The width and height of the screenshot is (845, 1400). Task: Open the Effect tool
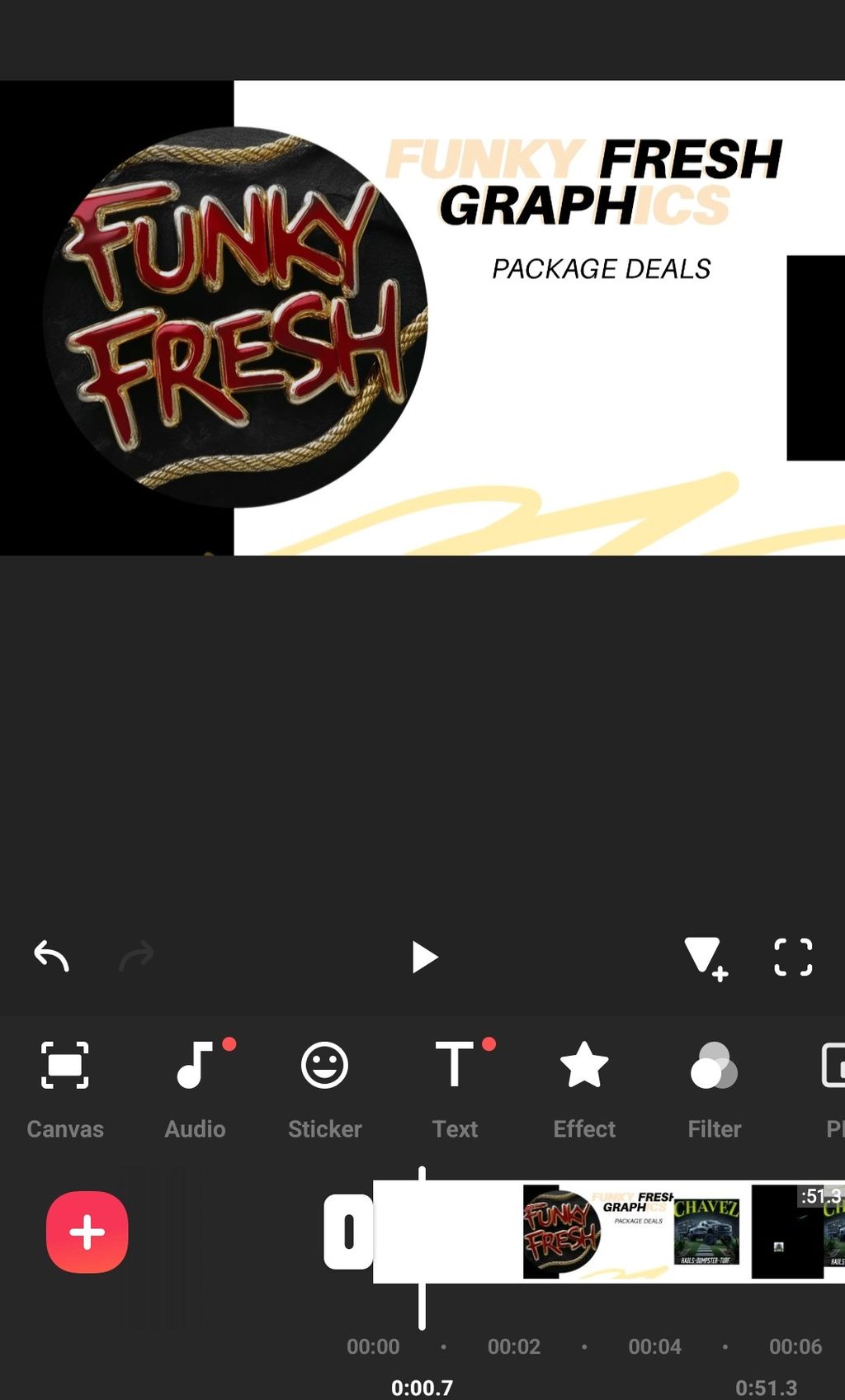[584, 1090]
